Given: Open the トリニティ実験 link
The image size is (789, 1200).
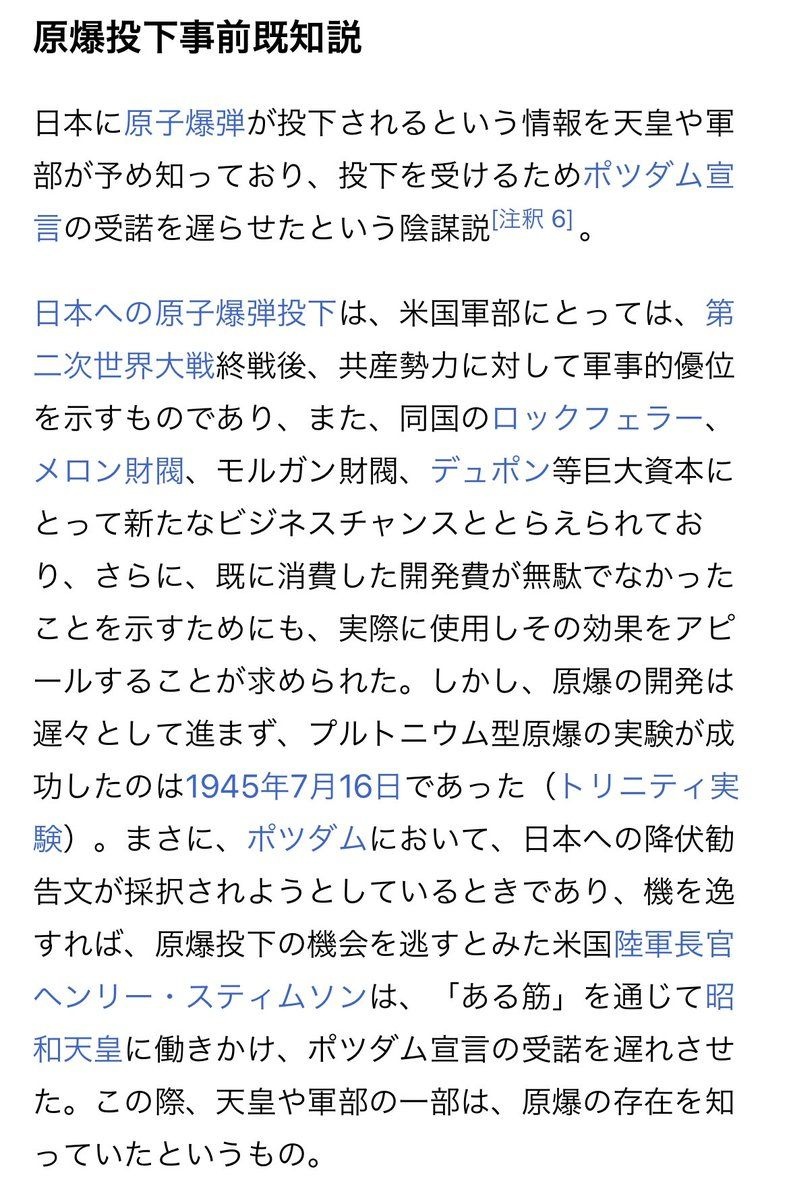Looking at the screenshot, I should click(x=647, y=785).
